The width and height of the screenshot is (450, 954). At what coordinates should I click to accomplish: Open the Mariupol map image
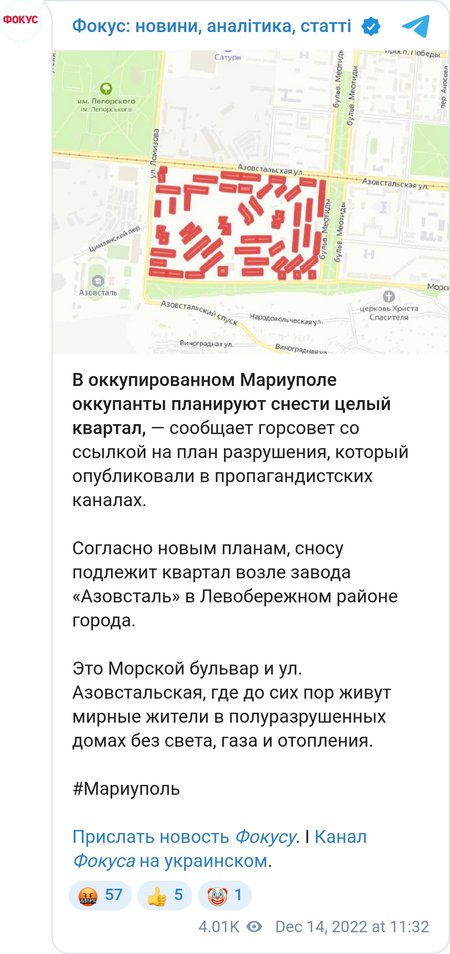pyautogui.click(x=251, y=201)
